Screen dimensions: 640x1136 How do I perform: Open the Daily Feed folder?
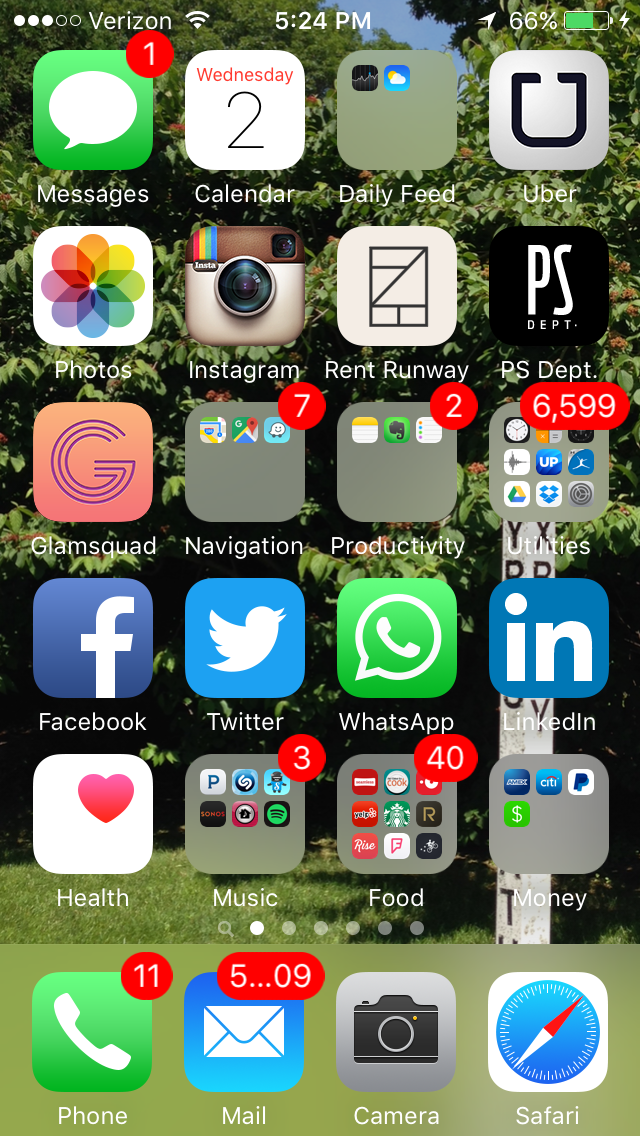click(x=397, y=110)
